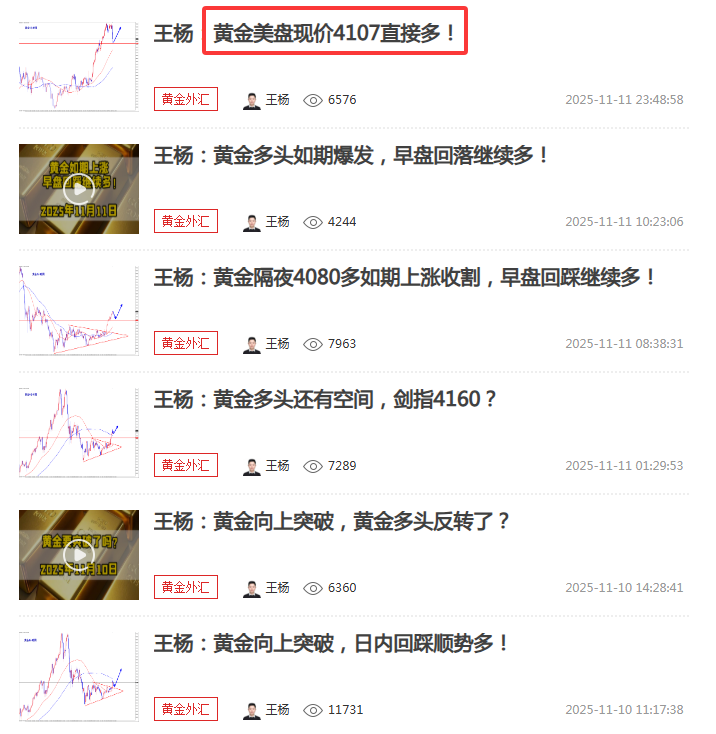Tap chart thumbnail of the 剑指4160 article
This screenshot has width=716, height=734.
(79, 432)
